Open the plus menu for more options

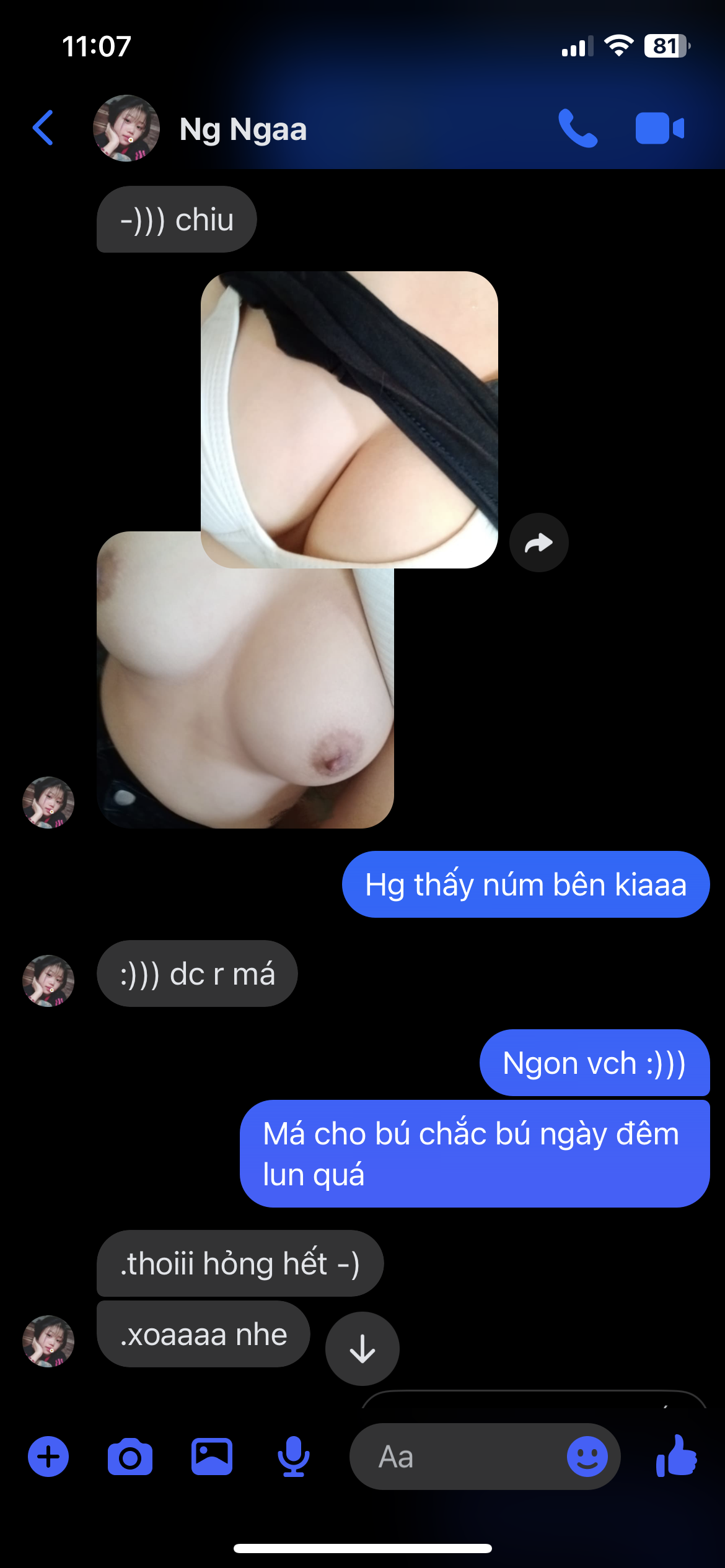(48, 1457)
